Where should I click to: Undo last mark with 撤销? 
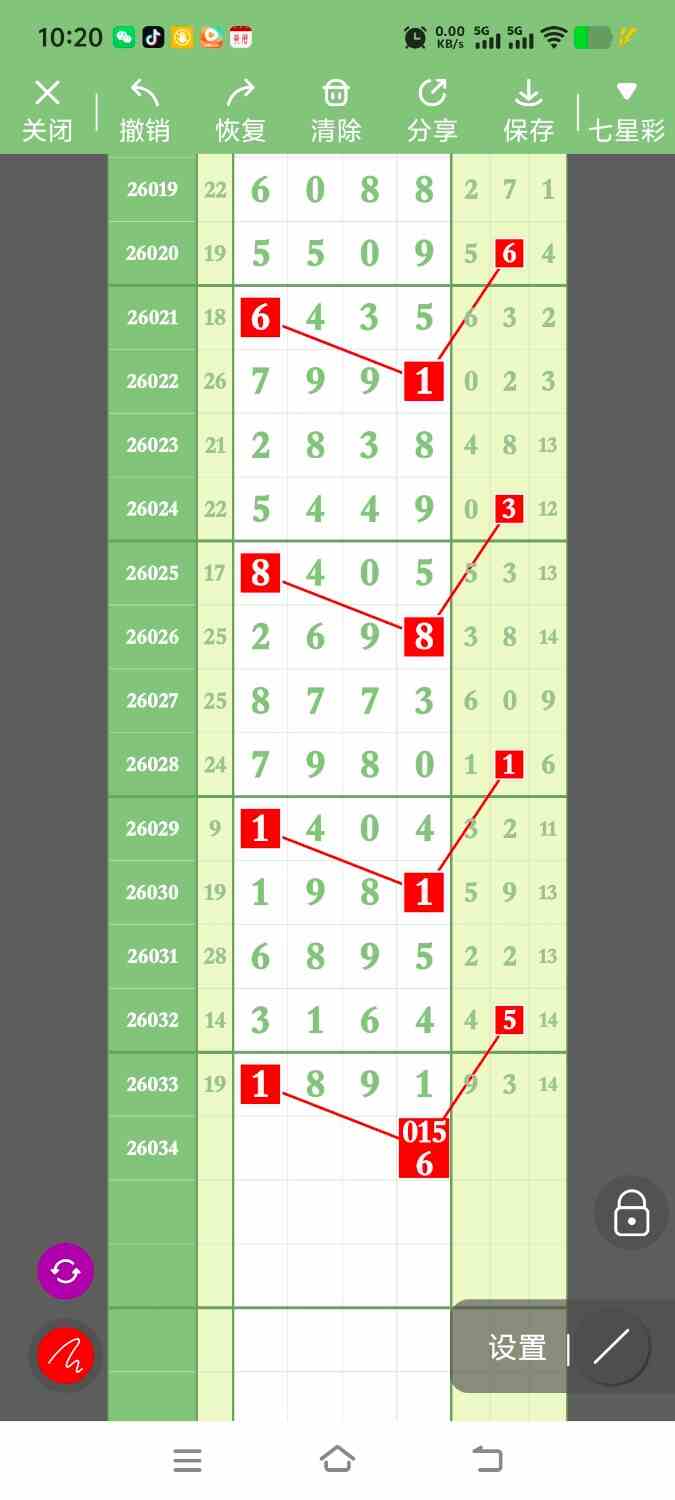point(144,111)
